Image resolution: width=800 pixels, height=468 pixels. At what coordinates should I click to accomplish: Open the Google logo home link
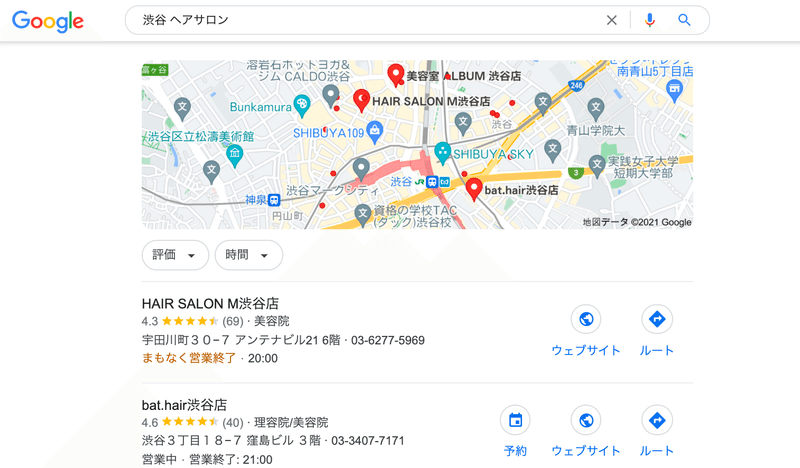48,21
